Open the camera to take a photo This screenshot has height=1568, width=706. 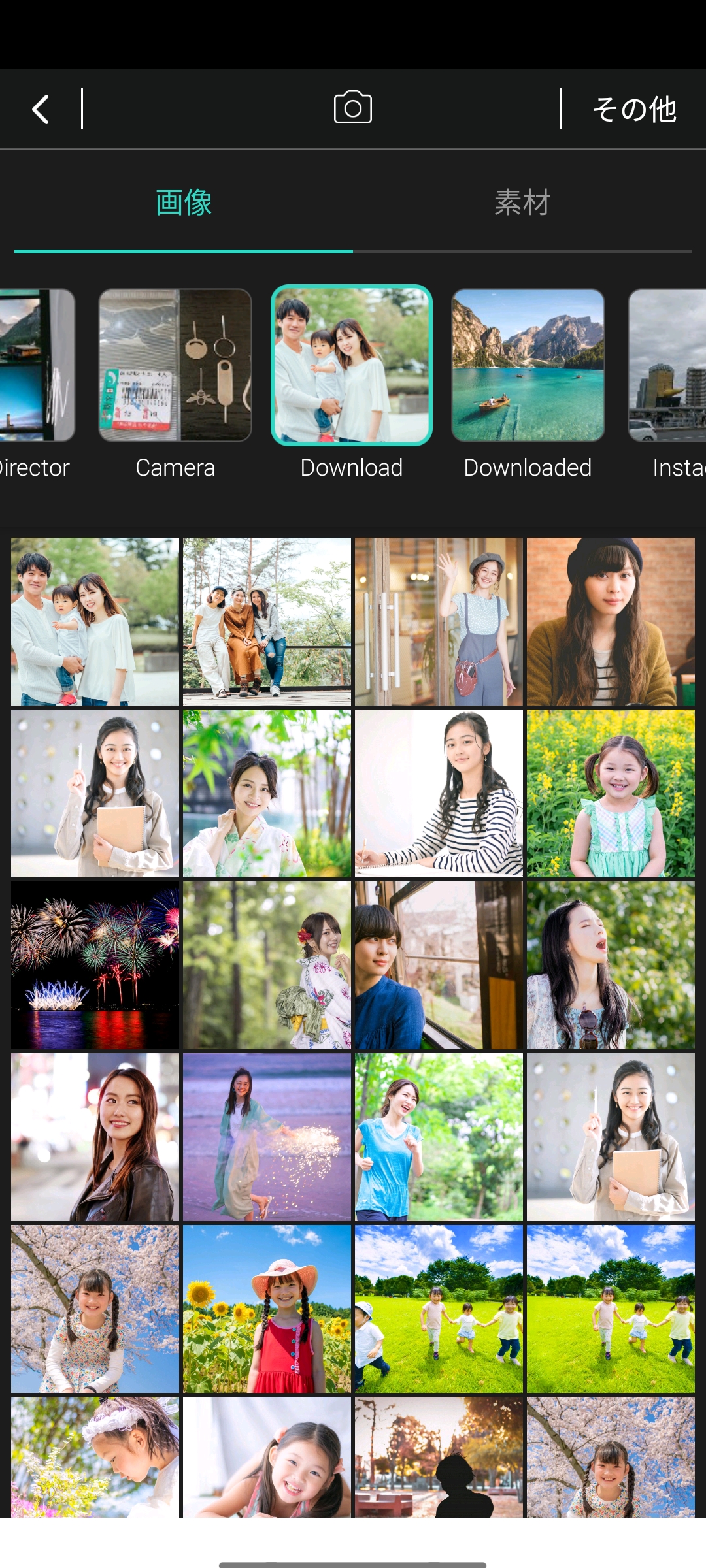pyautogui.click(x=352, y=108)
